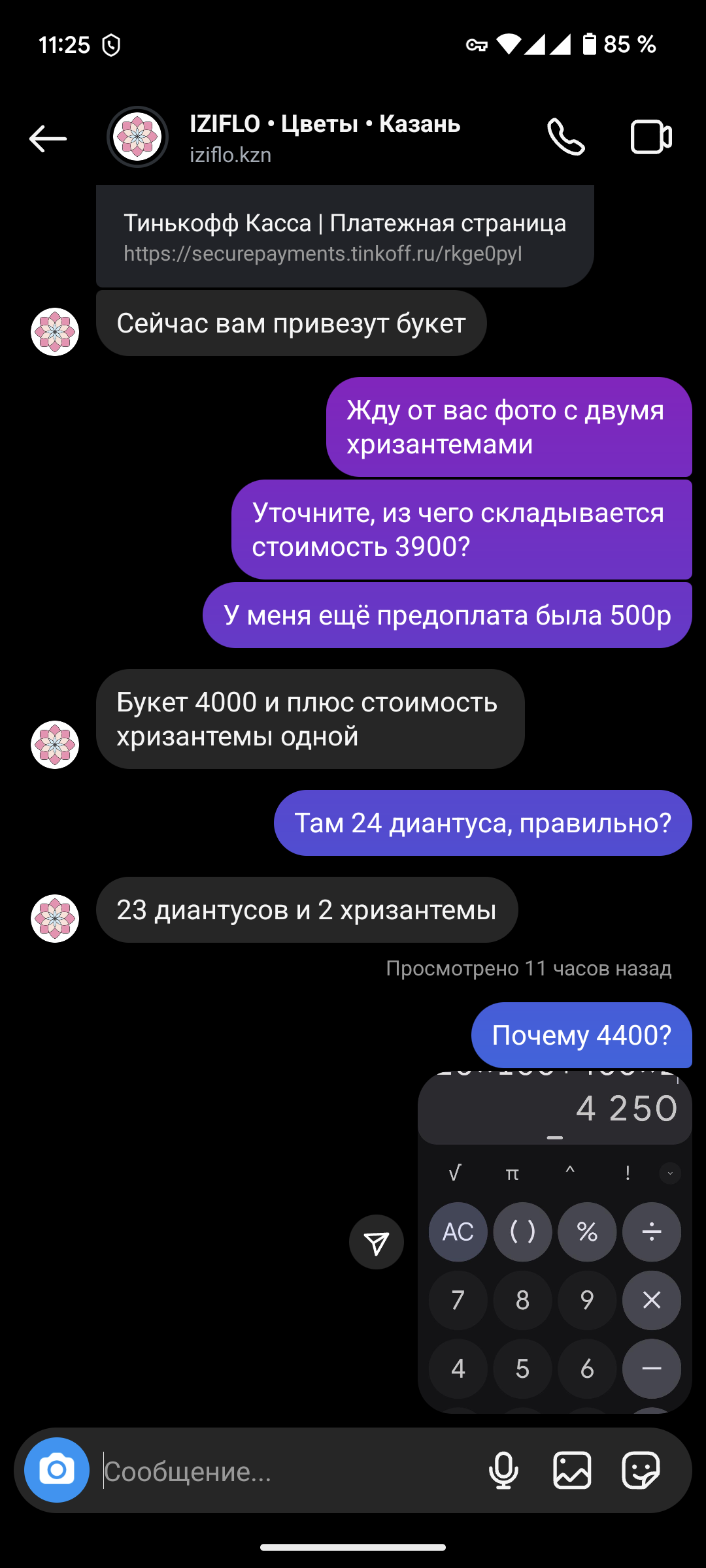Tap the IZIFLO avatar beside the diantus message
This screenshot has height=1568, width=706.
(55, 919)
